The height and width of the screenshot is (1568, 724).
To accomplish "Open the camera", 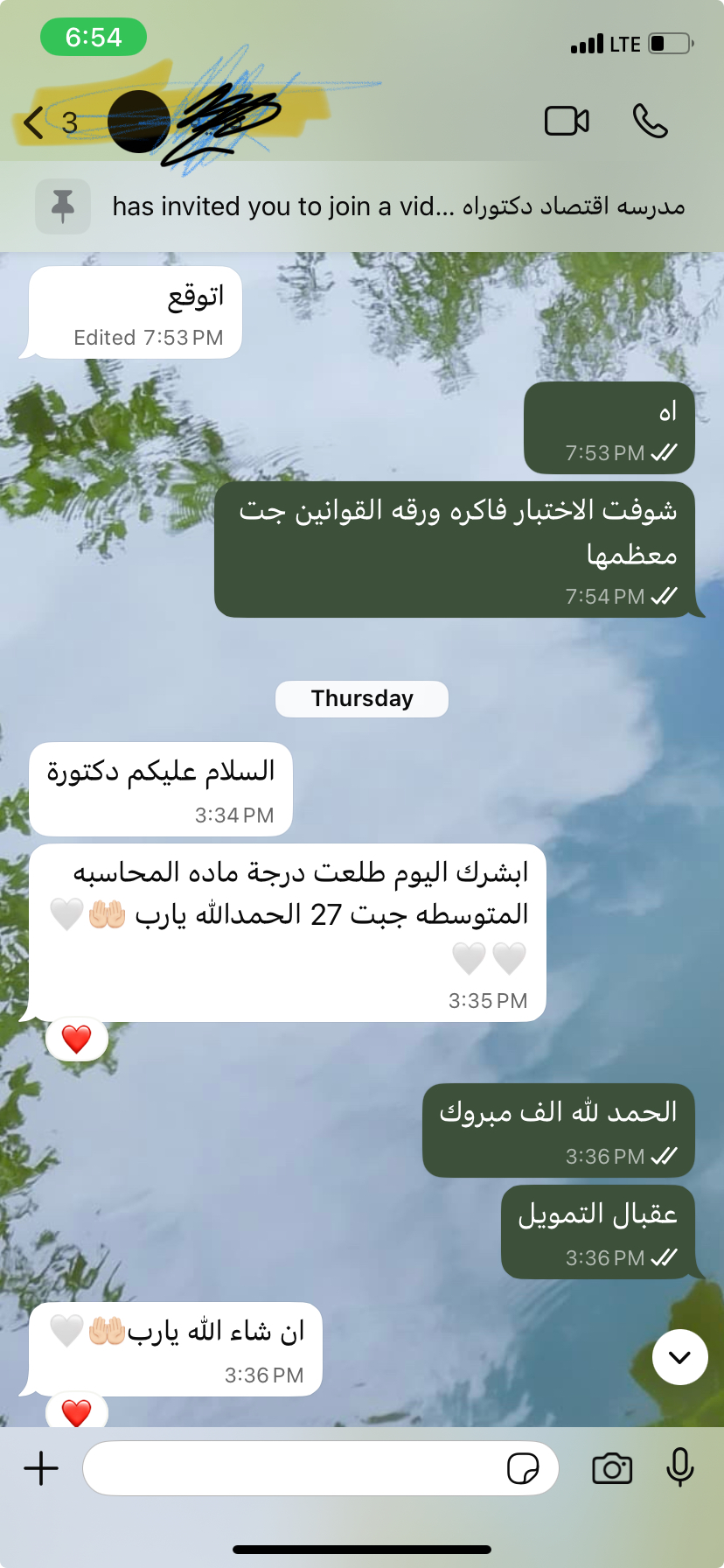I will 612,1468.
